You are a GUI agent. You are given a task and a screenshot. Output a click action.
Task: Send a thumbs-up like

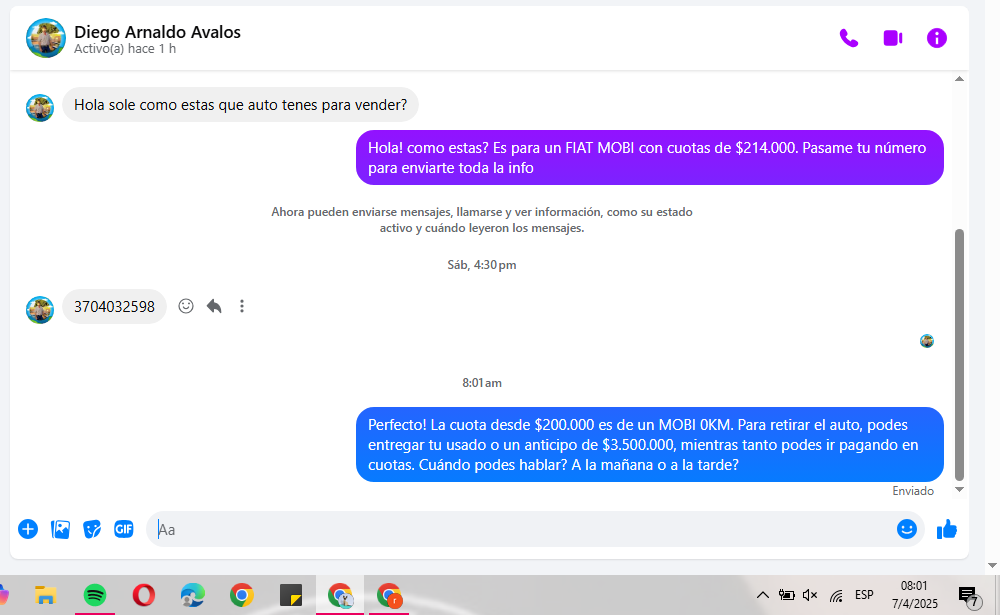(946, 529)
